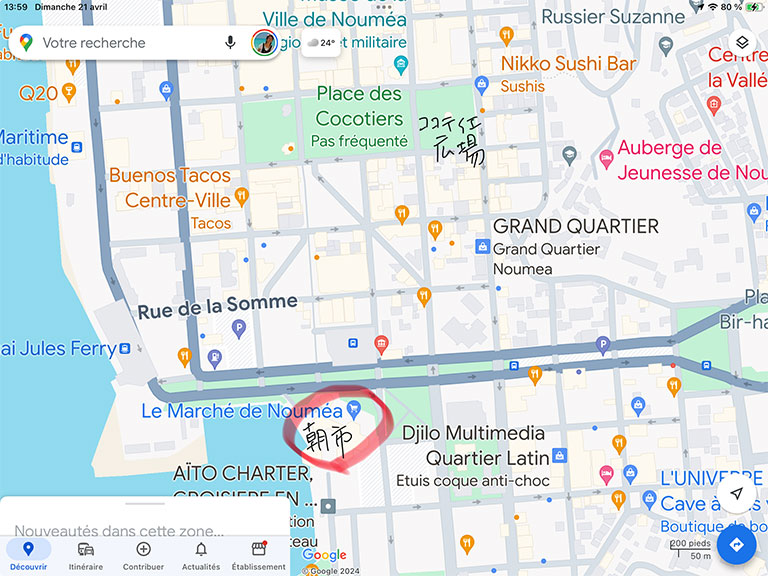Select Place des Cocotiers on map
Viewport: 768px width, 576px height.
(358, 106)
